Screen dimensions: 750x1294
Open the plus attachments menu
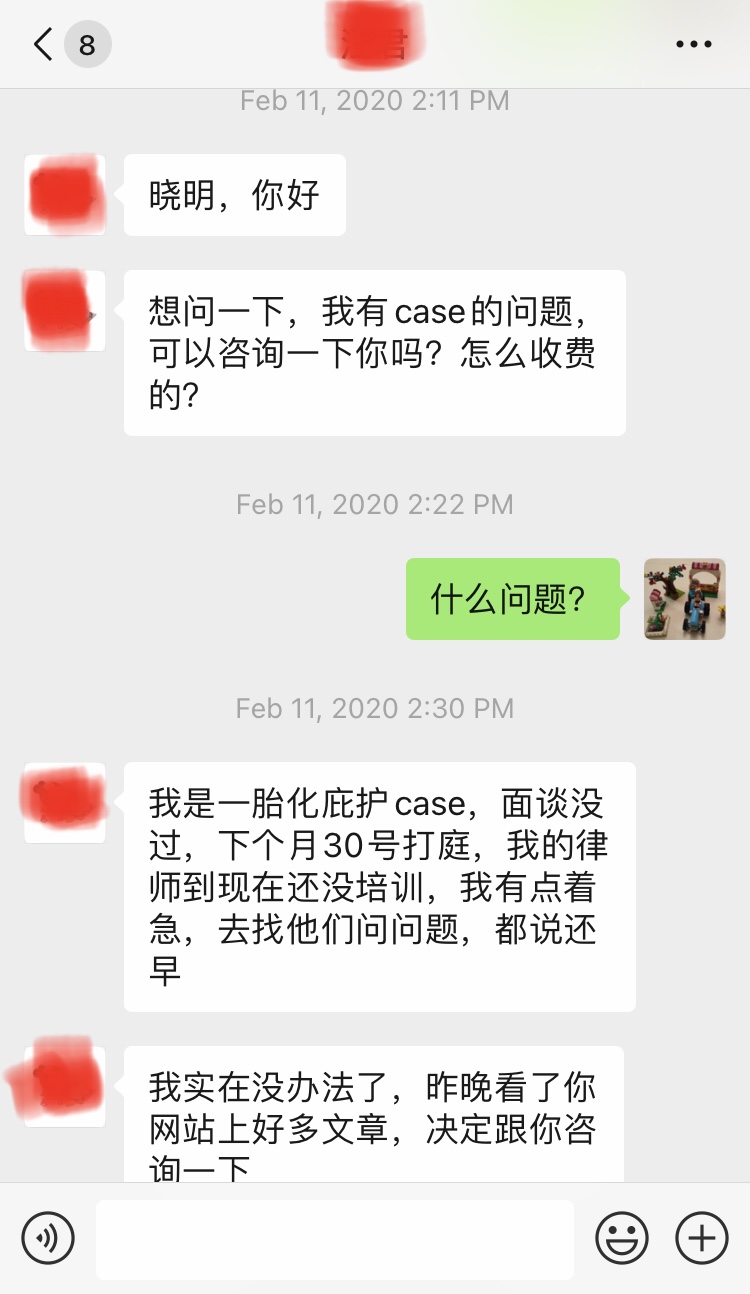(702, 1239)
